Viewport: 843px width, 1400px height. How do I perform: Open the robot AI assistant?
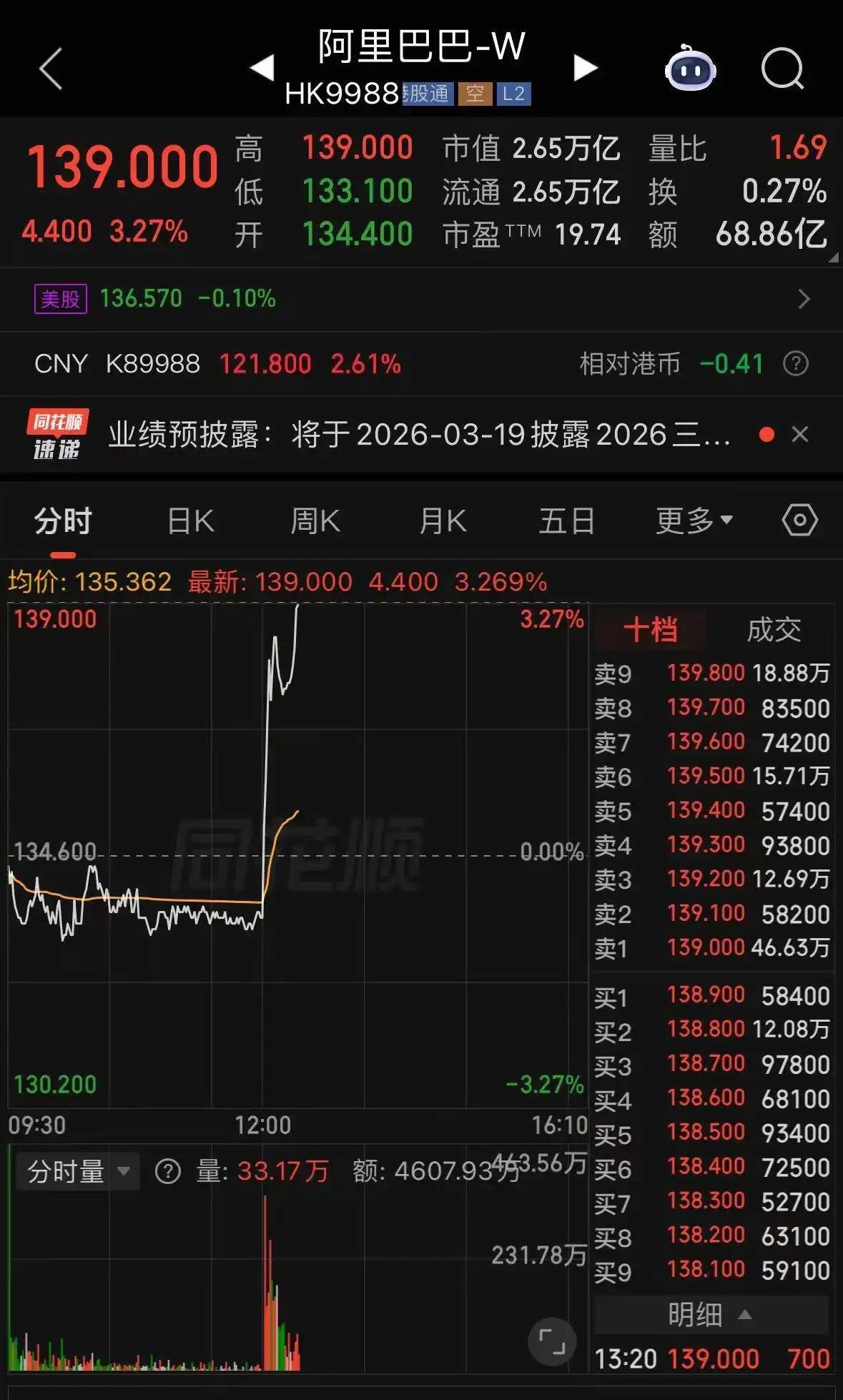[x=690, y=69]
